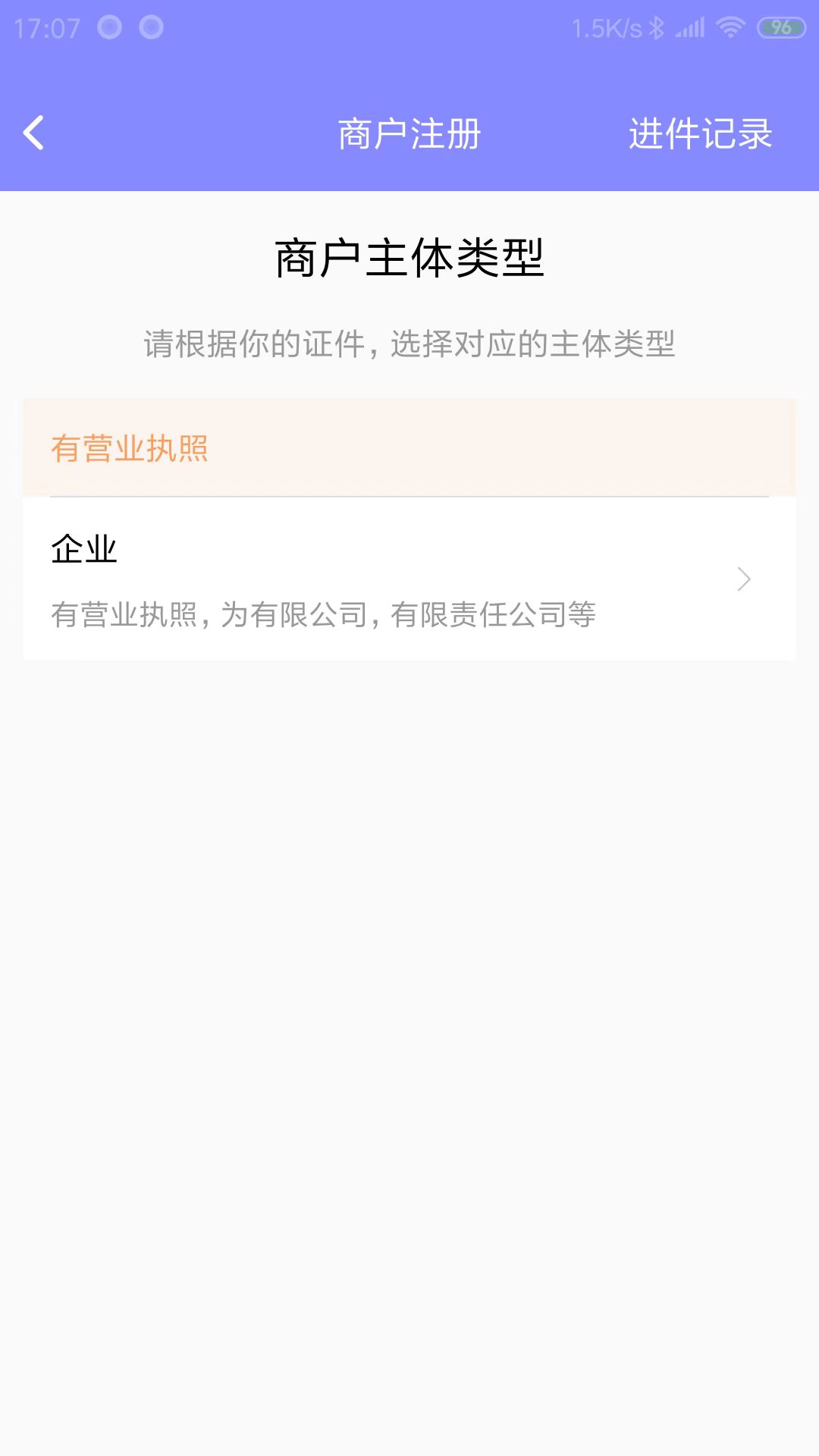Tap the instruction text under the heading

[409, 344]
